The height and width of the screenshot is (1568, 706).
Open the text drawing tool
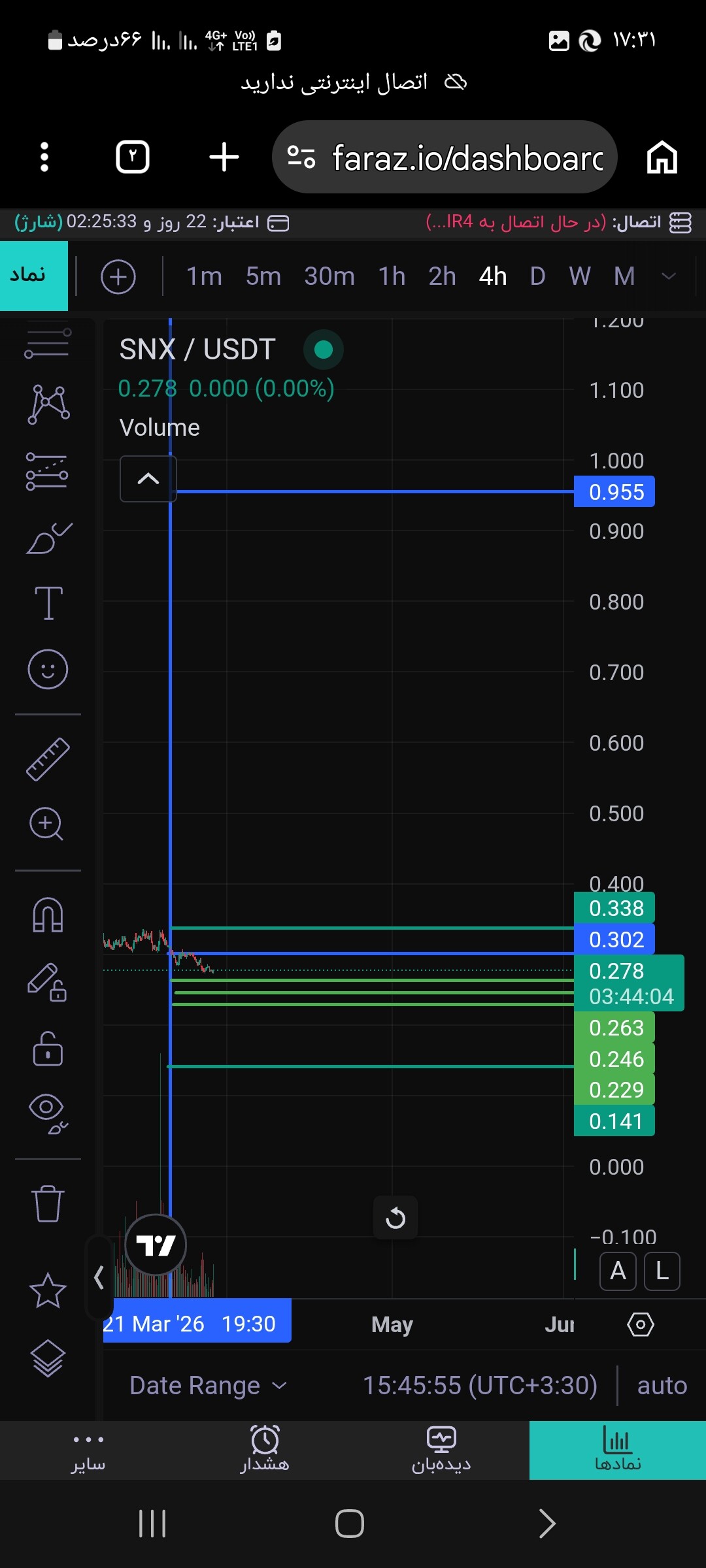(x=48, y=602)
